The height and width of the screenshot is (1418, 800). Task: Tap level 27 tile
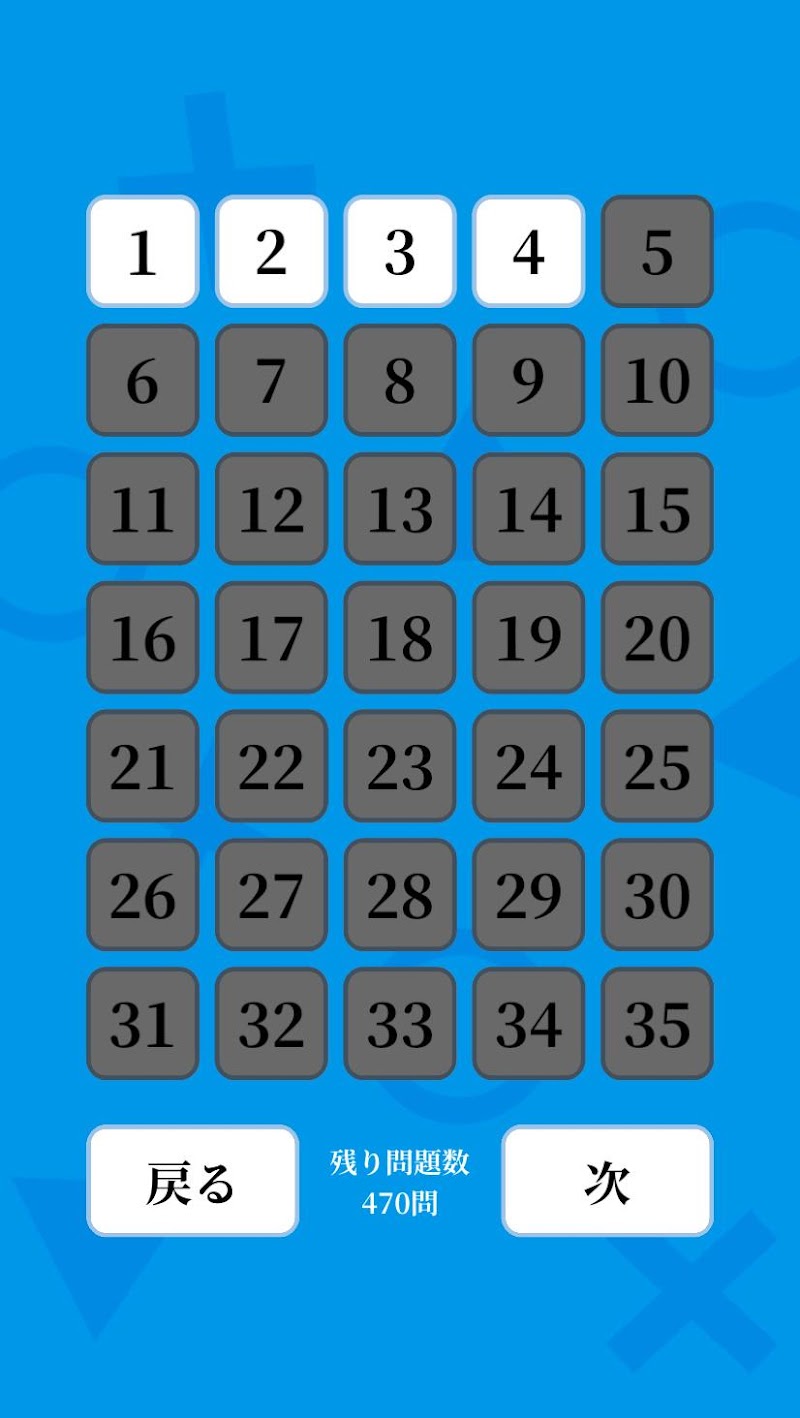(x=271, y=894)
